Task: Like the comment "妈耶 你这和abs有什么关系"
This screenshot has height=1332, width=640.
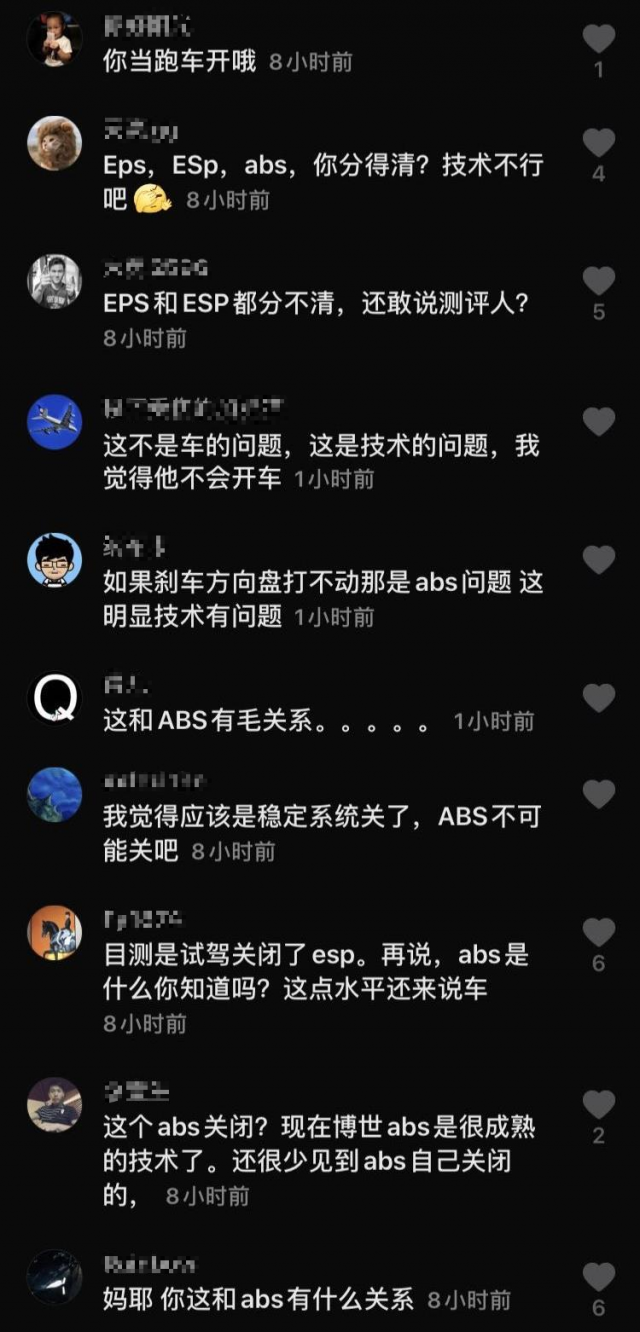Action: click(598, 1277)
